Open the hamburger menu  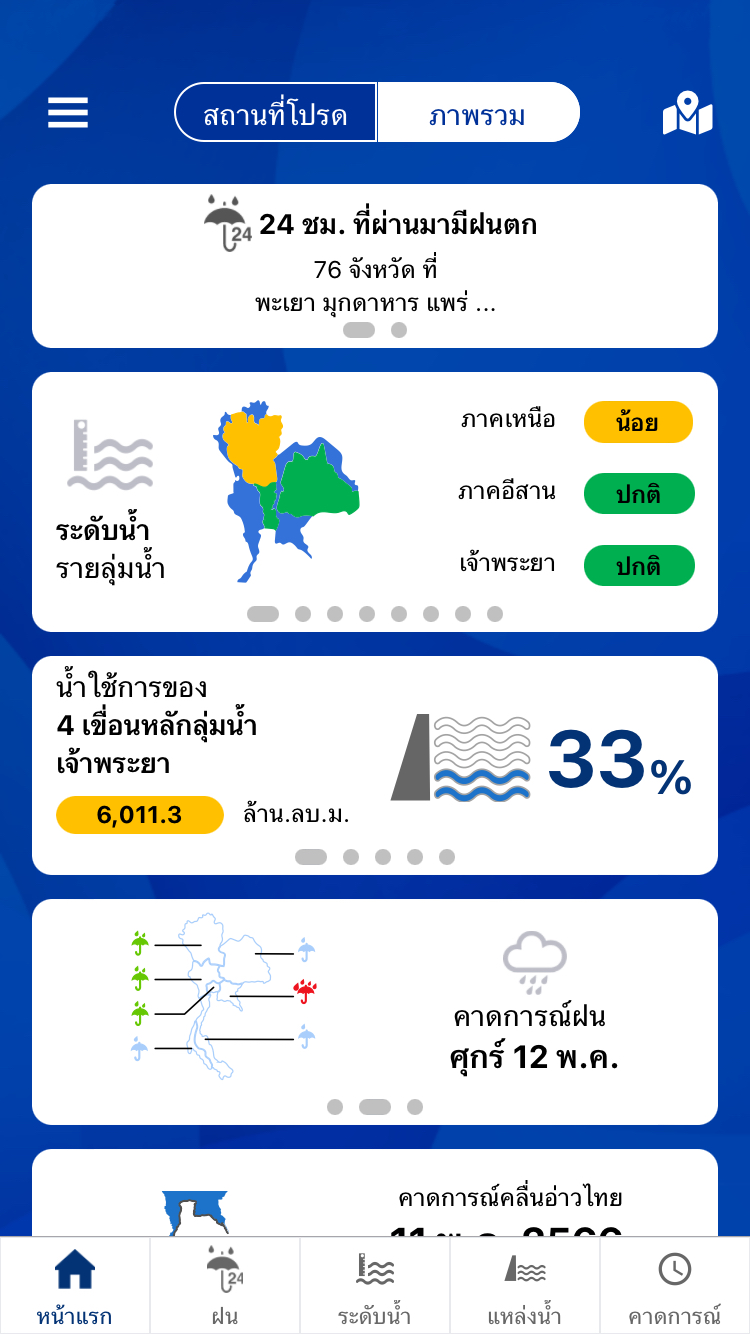click(68, 113)
